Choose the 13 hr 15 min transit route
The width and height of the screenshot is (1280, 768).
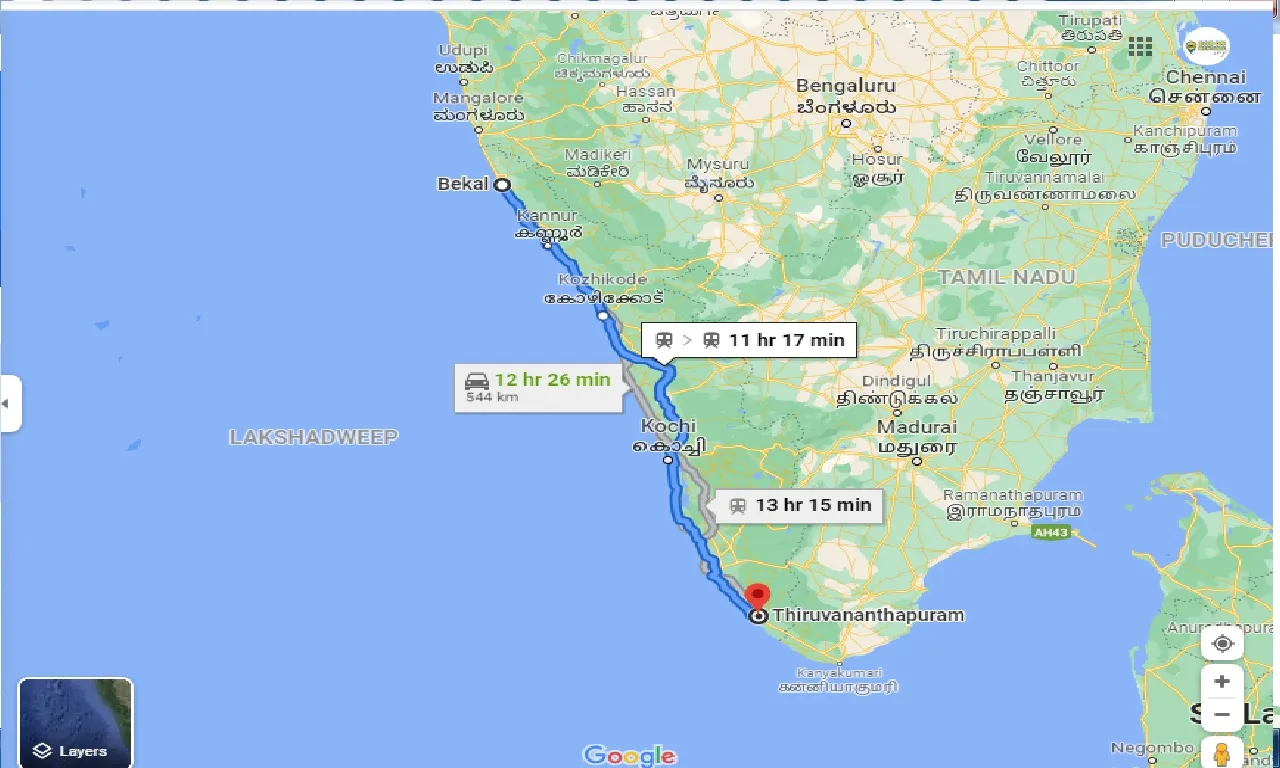tap(800, 505)
